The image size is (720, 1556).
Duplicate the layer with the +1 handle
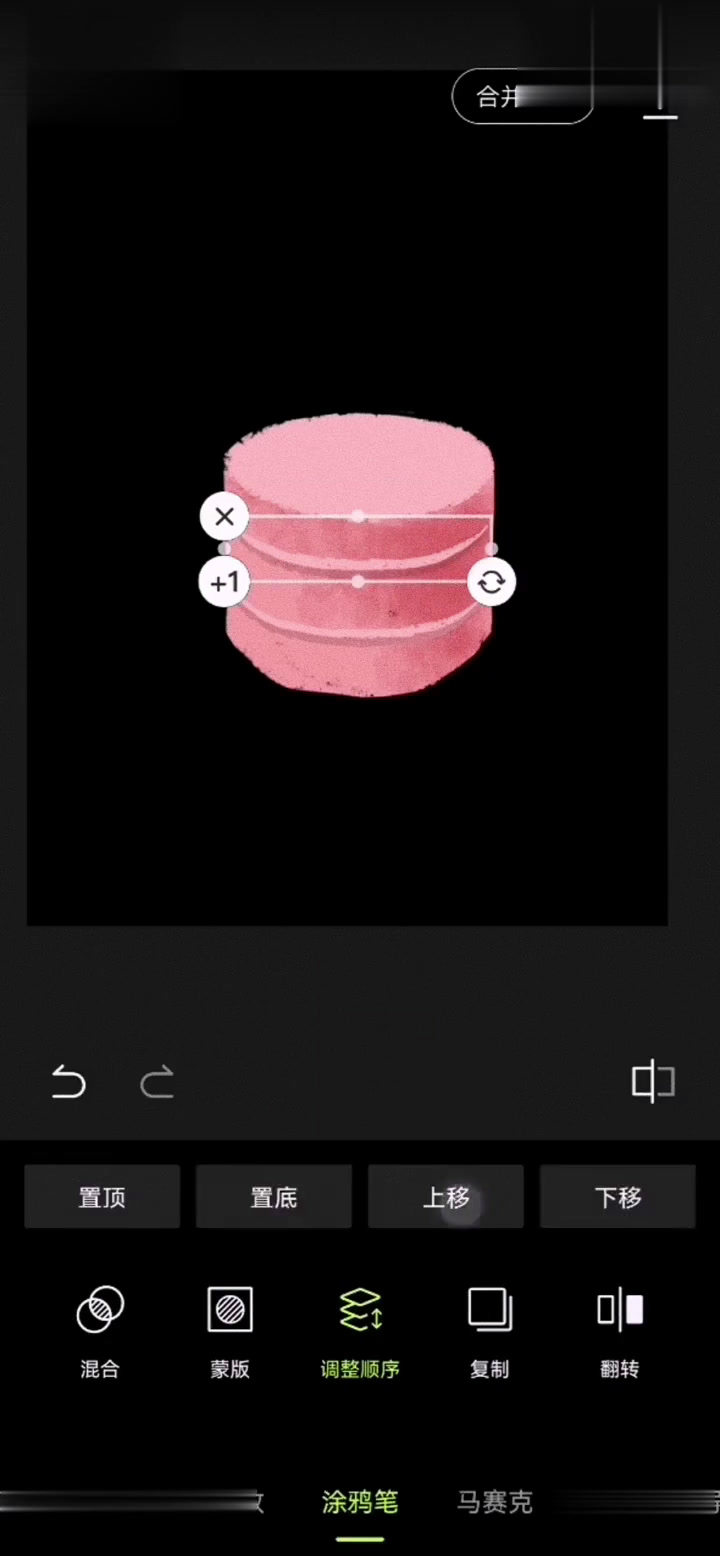click(224, 582)
